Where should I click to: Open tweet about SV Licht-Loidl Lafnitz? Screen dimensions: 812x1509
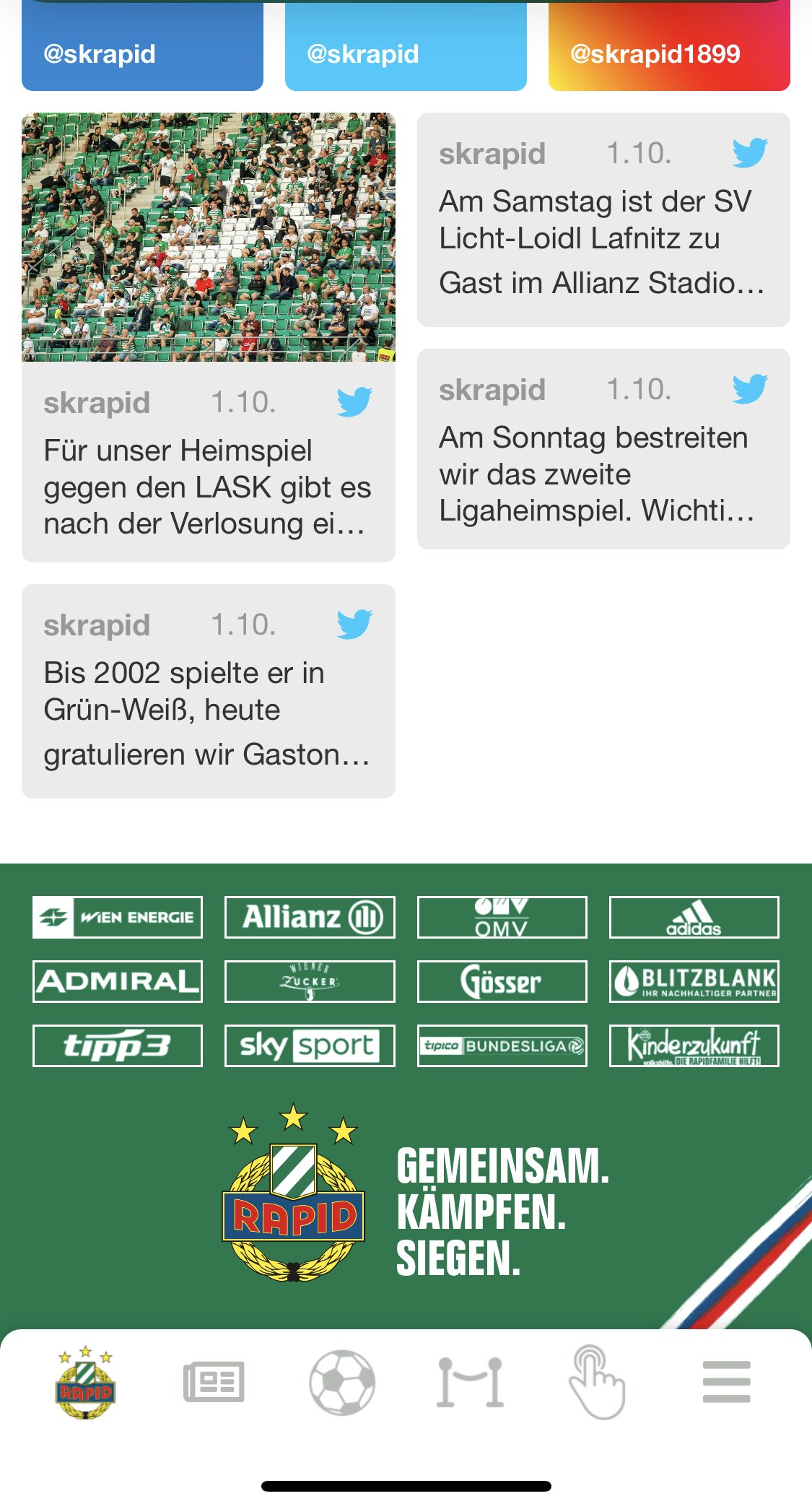pos(603,219)
